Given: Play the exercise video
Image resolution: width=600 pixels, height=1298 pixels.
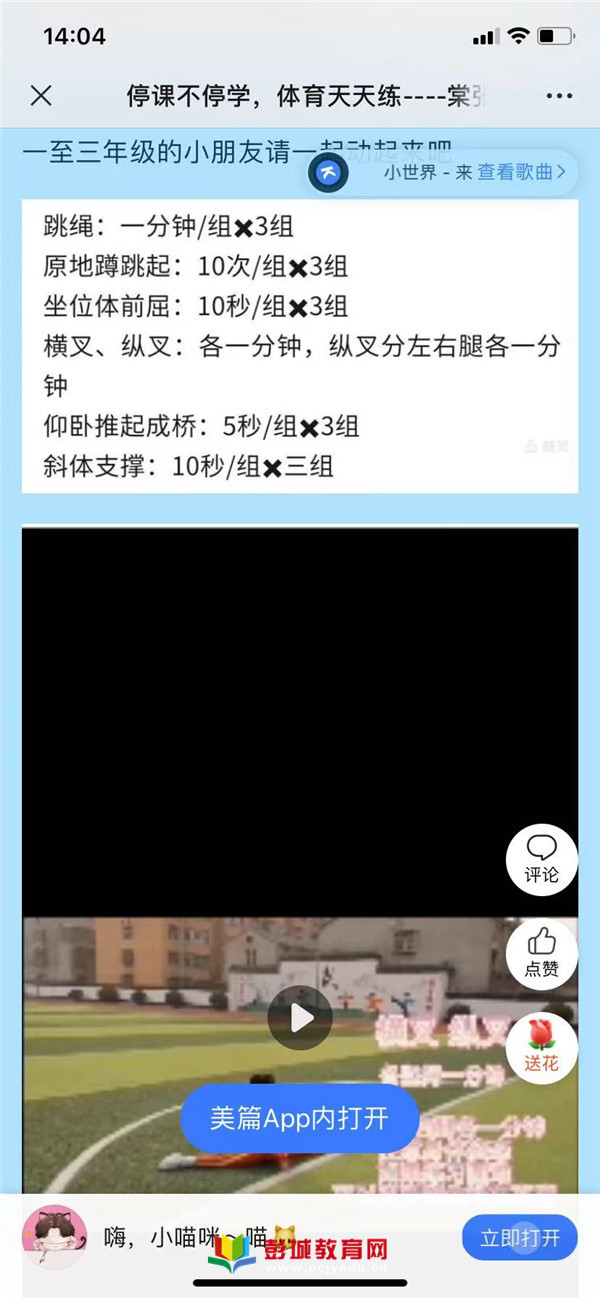Looking at the screenshot, I should click(x=300, y=1018).
